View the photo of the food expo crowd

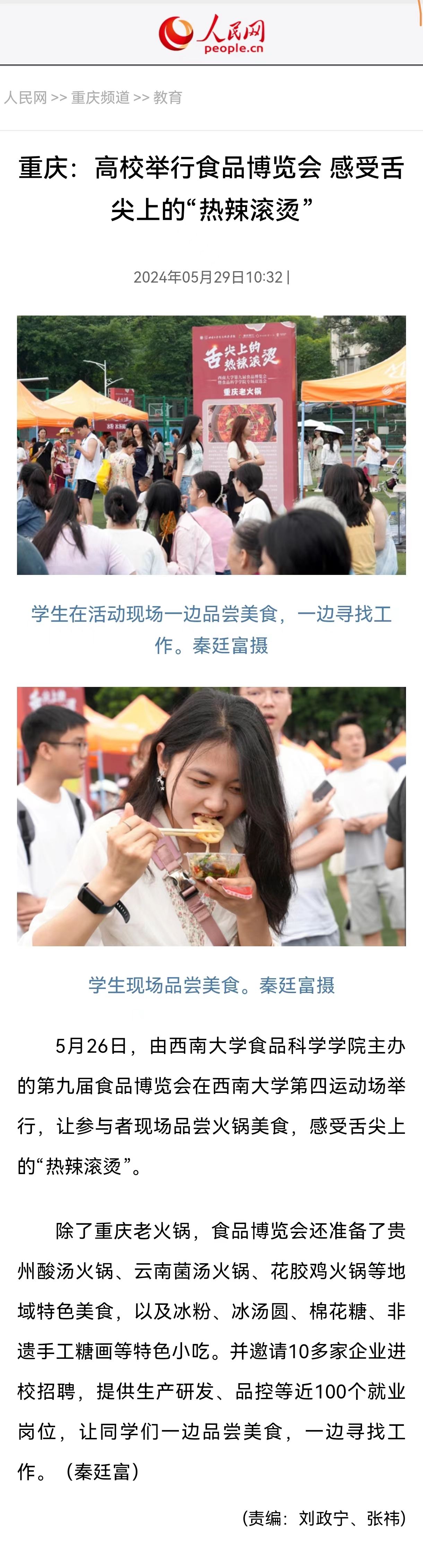[x=211, y=444]
